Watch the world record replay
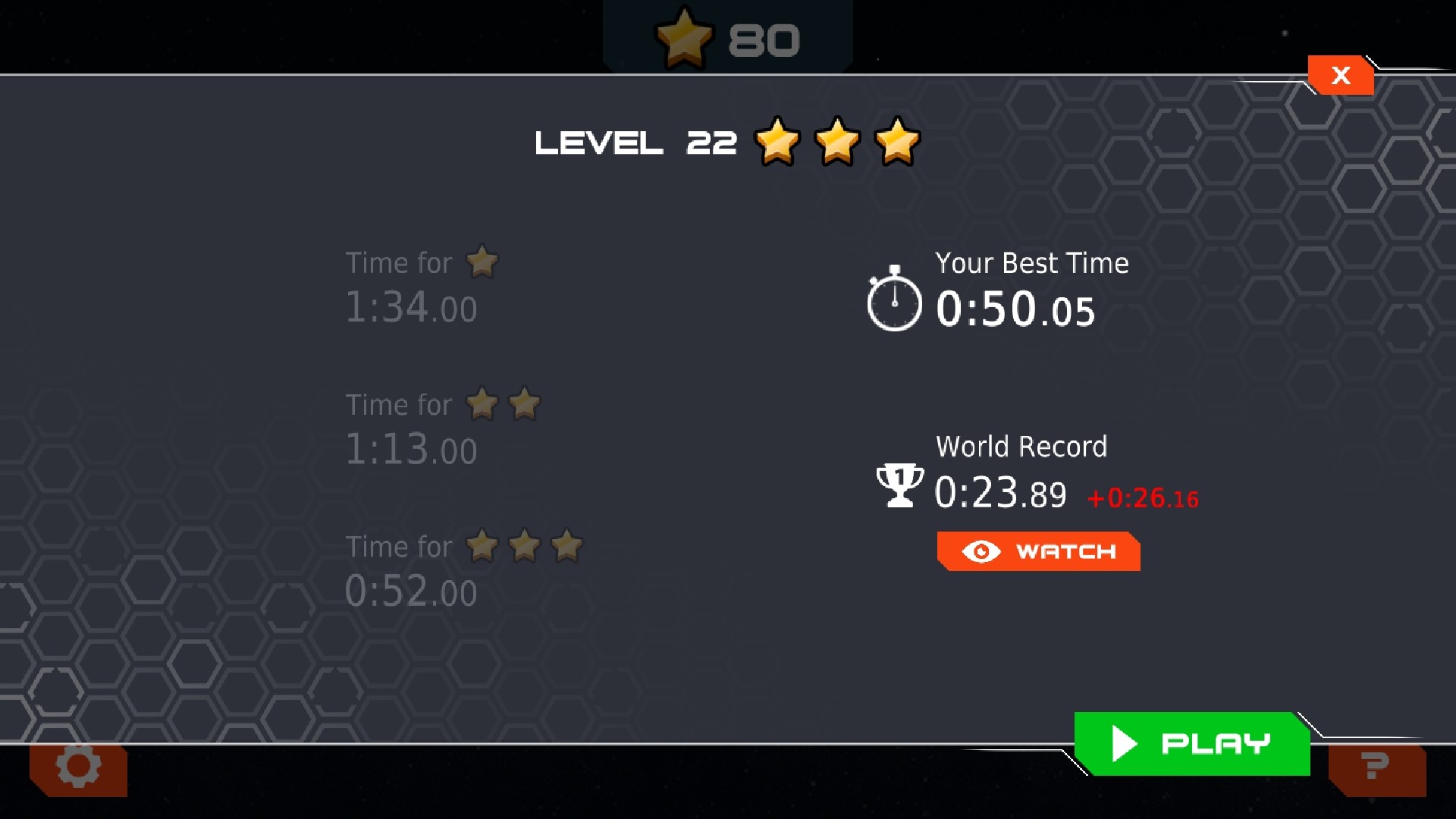 1038,551
